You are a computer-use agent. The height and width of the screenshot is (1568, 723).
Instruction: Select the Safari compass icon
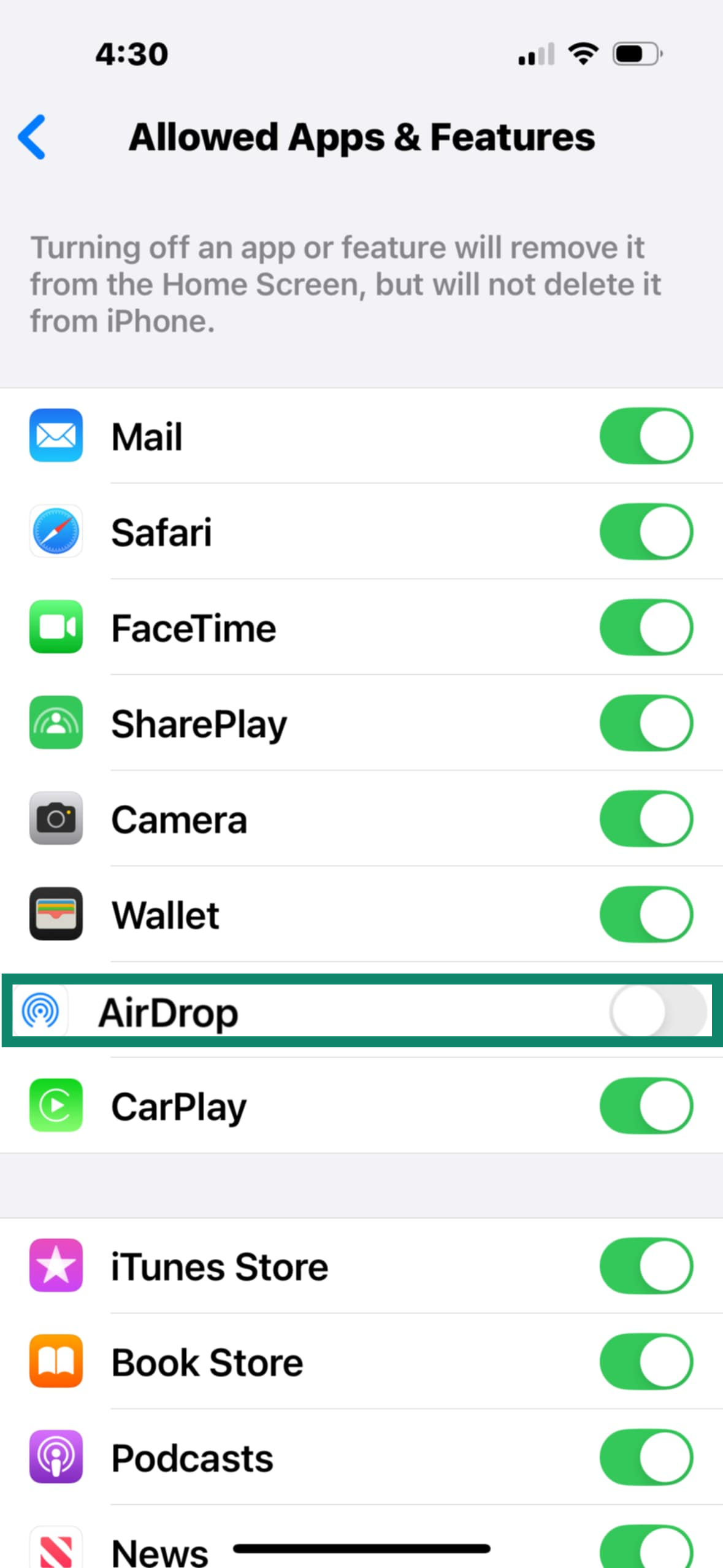tap(55, 531)
